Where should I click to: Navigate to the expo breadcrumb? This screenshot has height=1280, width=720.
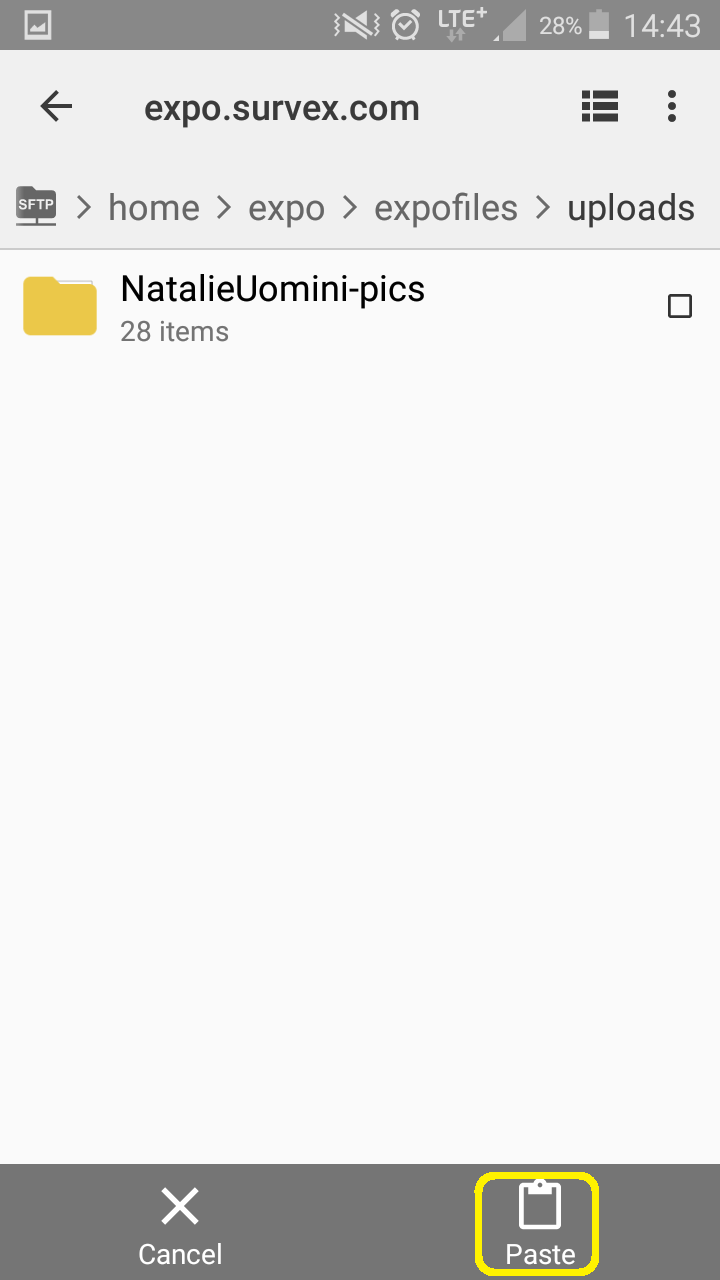287,208
